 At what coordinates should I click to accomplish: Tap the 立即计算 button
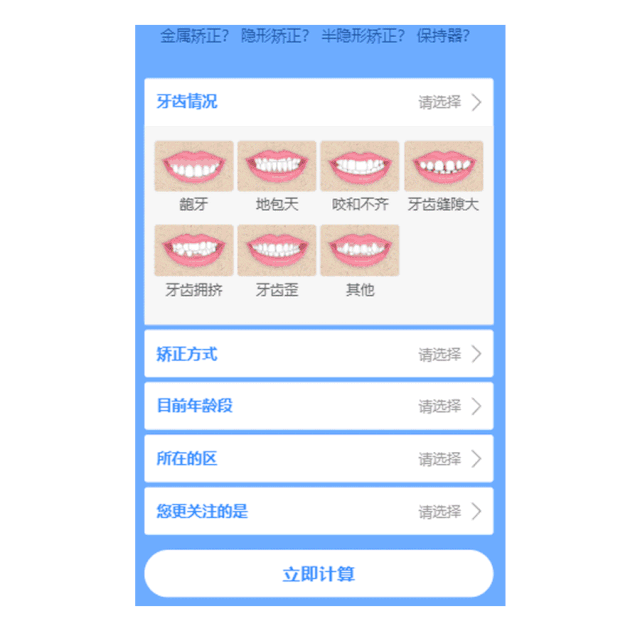(318, 574)
